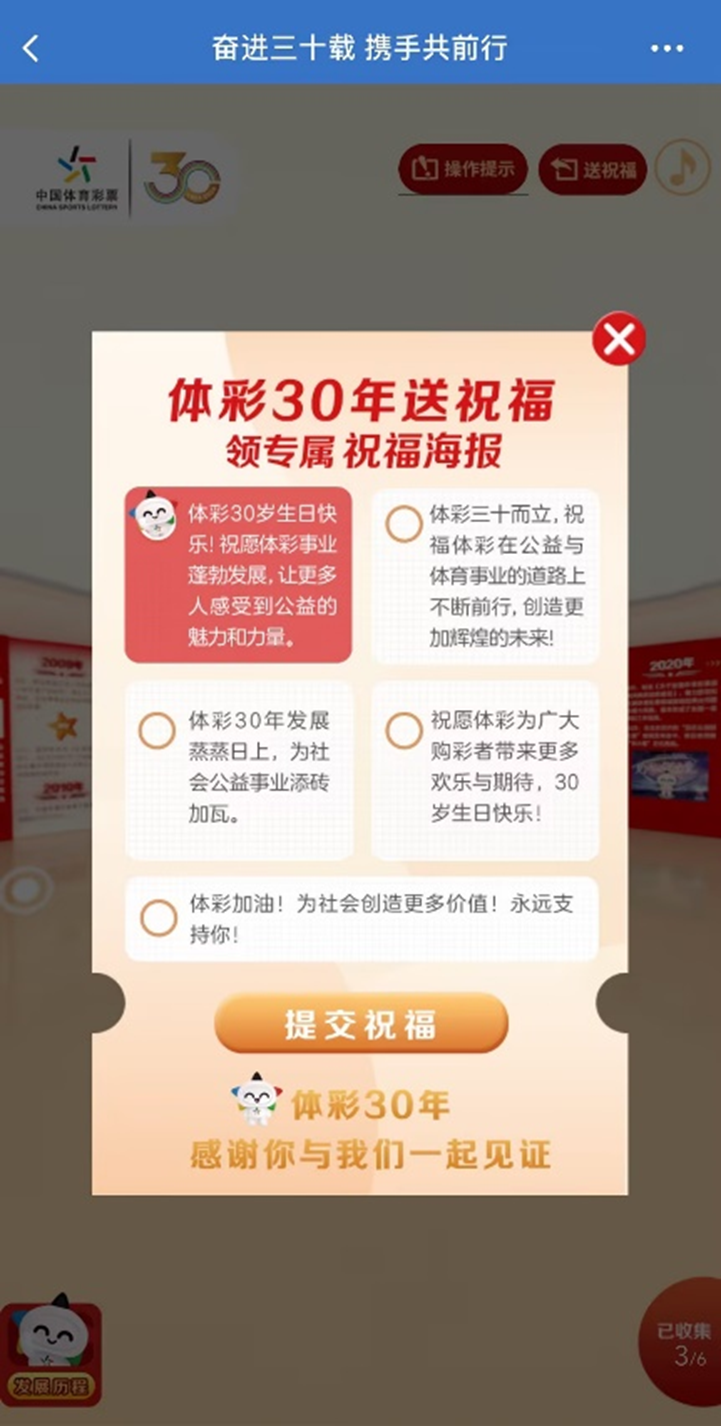
Task: Submit the blessing via 提交祝福
Action: [x=361, y=1023]
